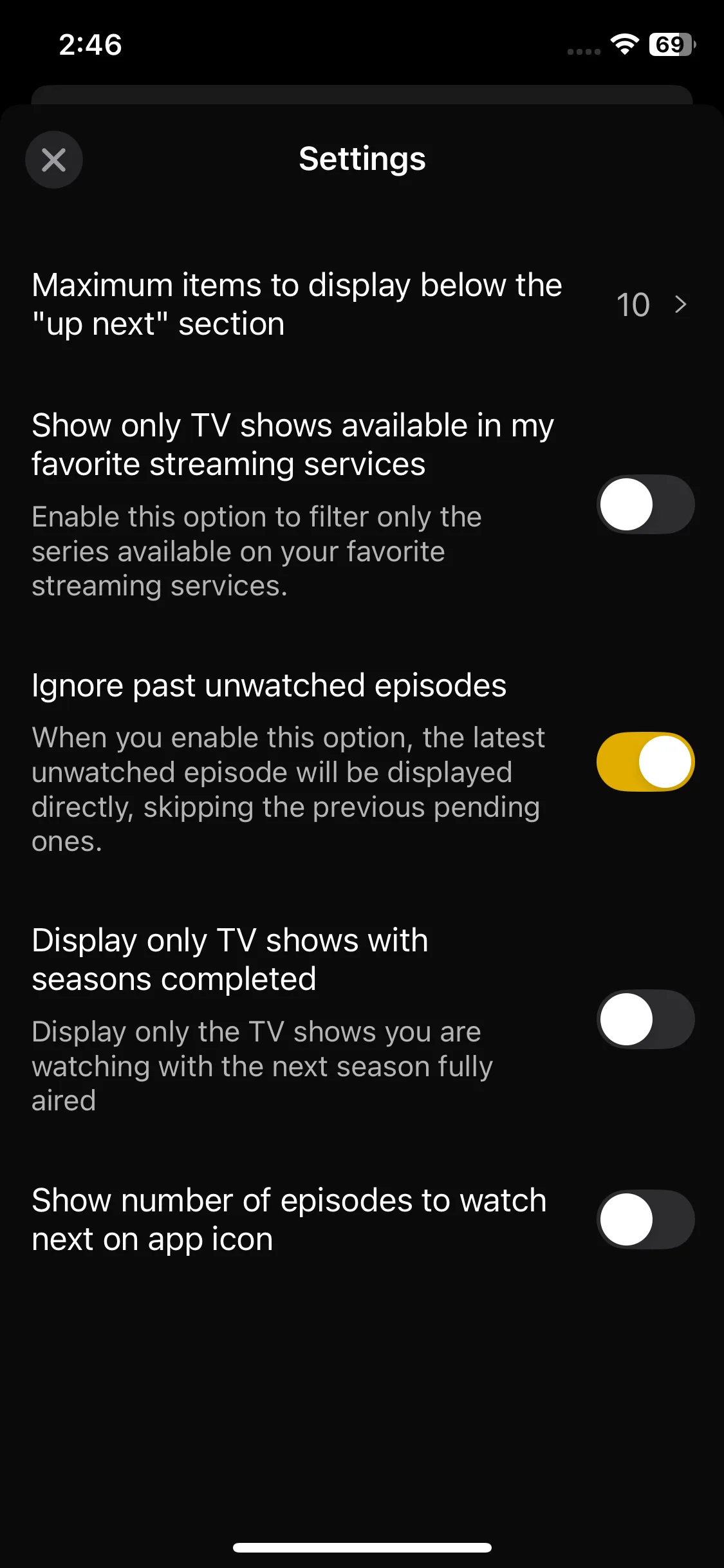The width and height of the screenshot is (724, 1568).
Task: Toggle Display only TV shows with seasons completed
Action: pyautogui.click(x=645, y=1019)
